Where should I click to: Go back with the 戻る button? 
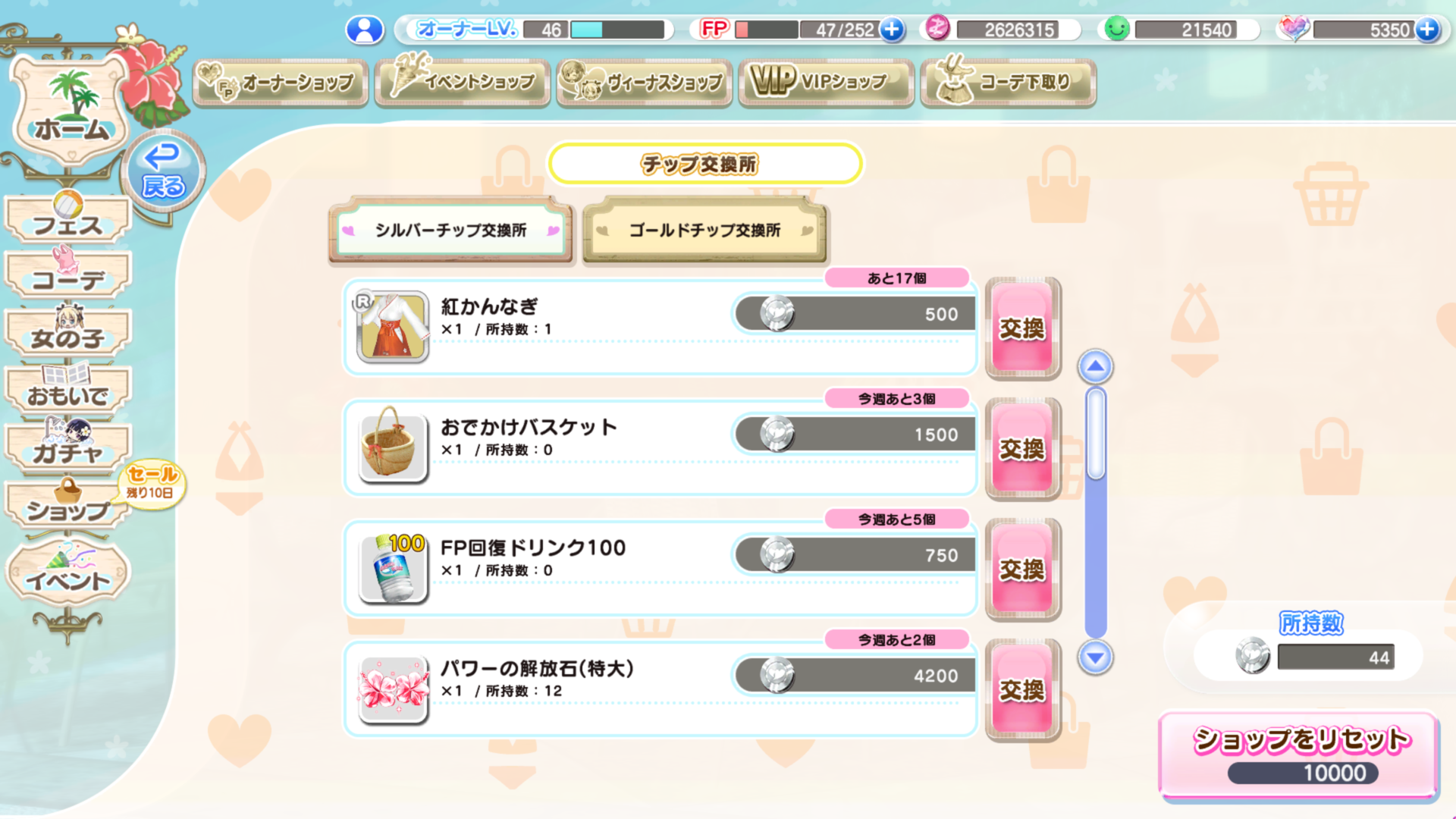click(x=163, y=171)
